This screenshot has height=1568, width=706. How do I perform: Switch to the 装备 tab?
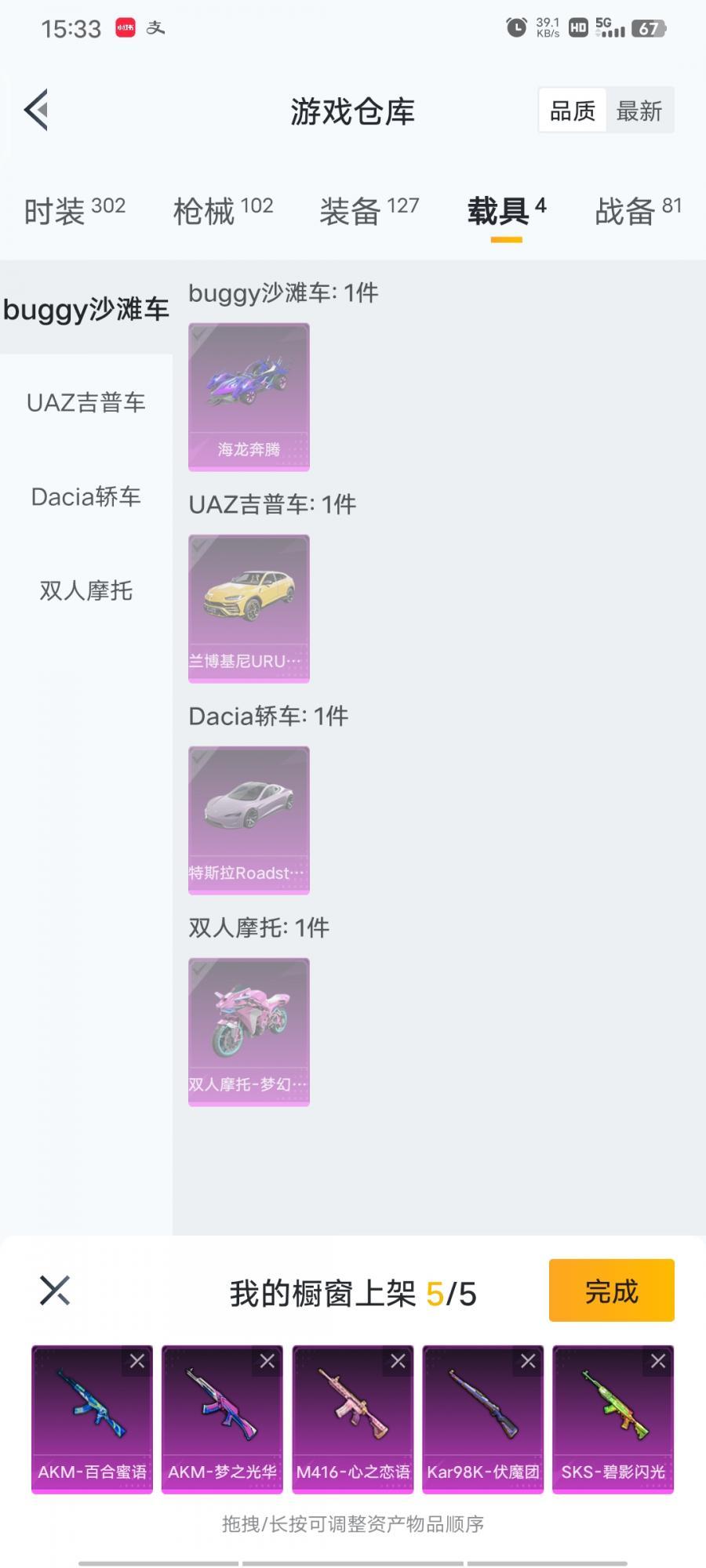pyautogui.click(x=369, y=211)
